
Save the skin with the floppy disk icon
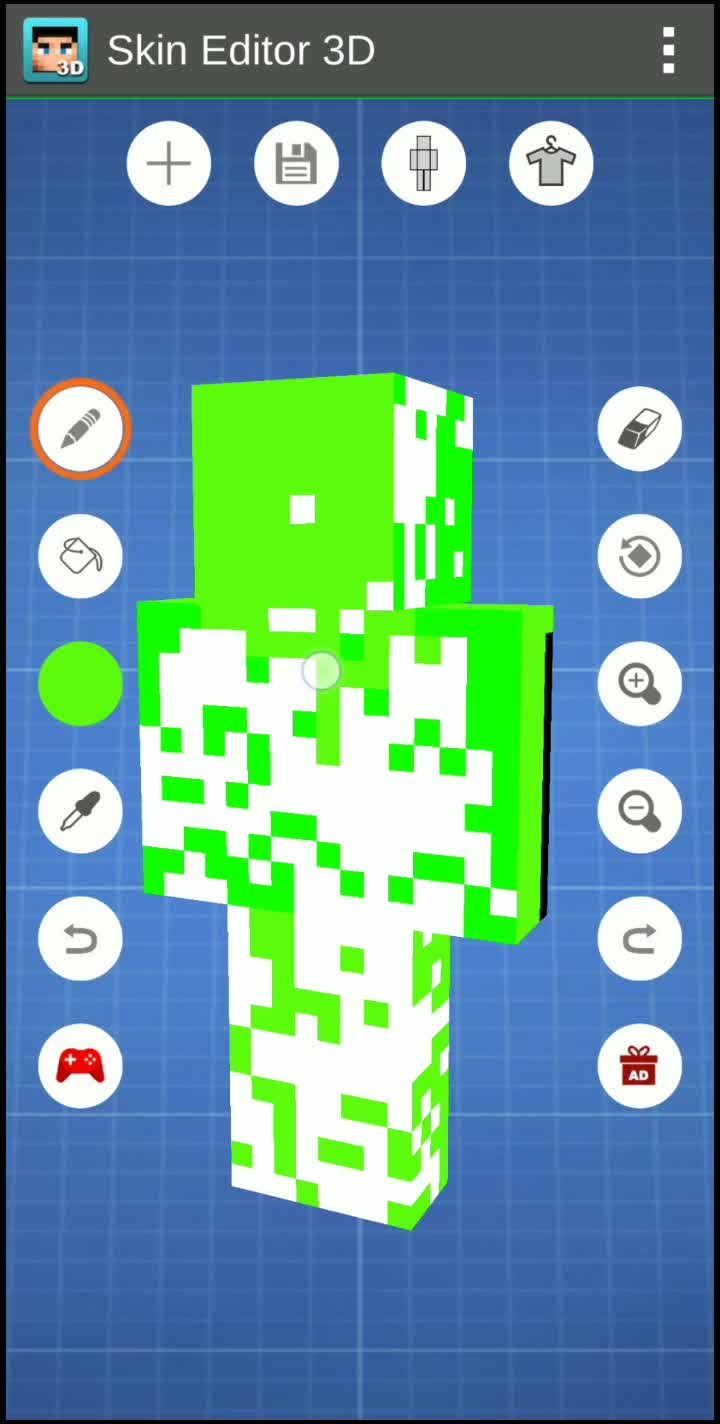click(x=296, y=163)
